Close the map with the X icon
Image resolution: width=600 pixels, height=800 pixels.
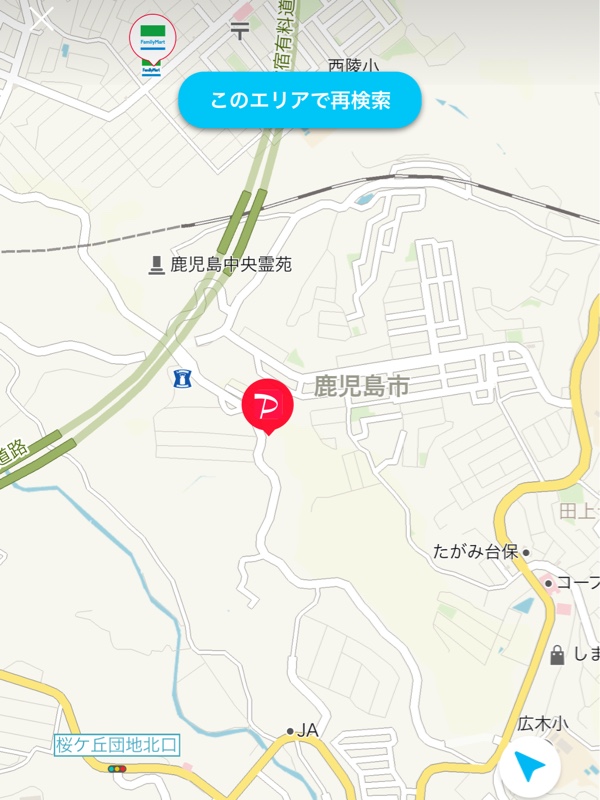[x=41, y=21]
